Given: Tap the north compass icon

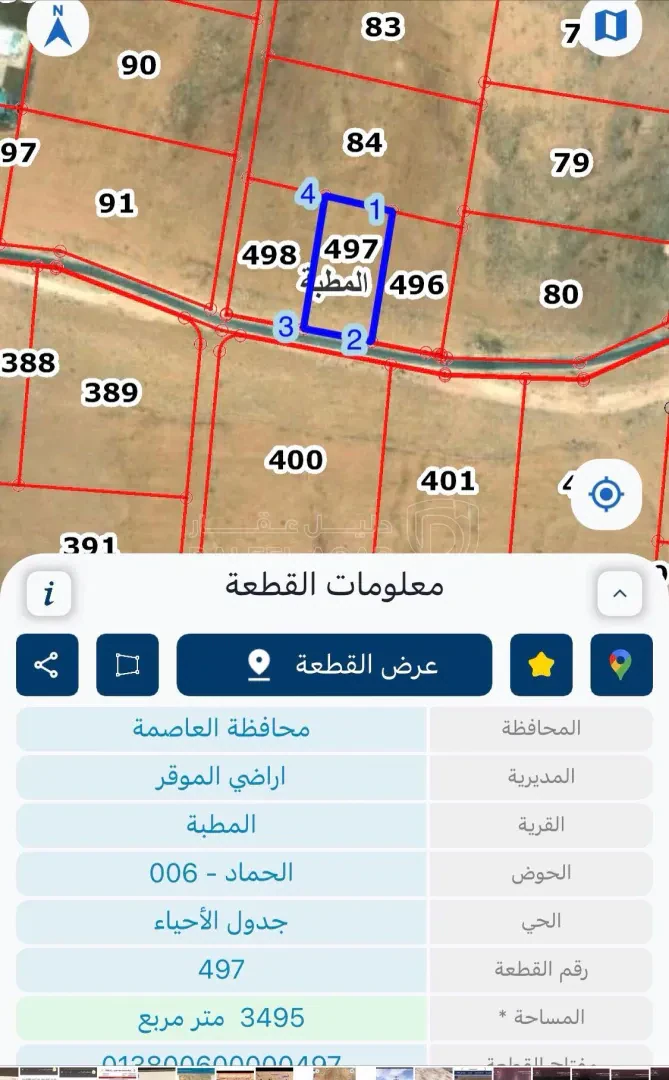Looking at the screenshot, I should 58,26.
